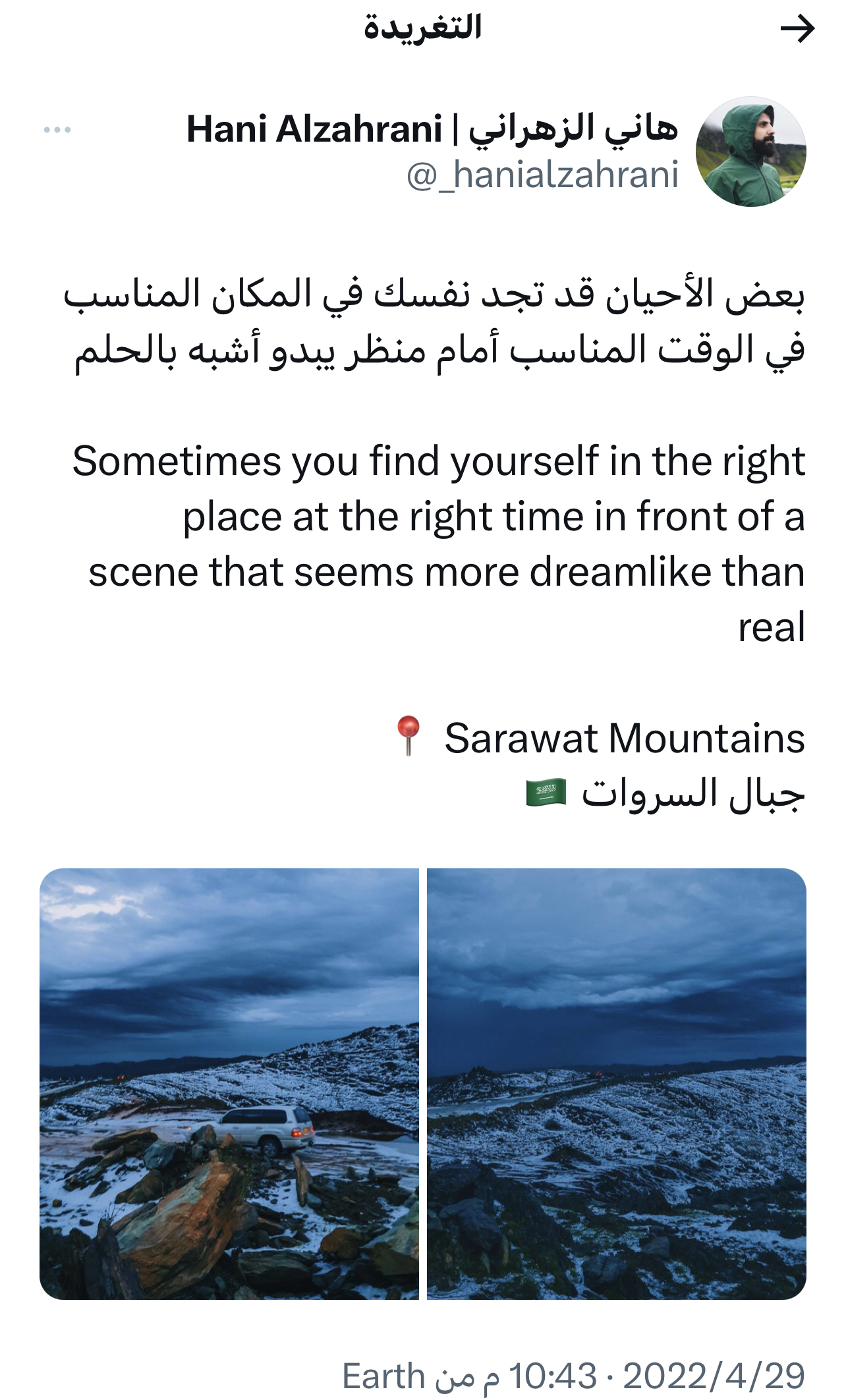Open the @_hanialzahrani profile handle
The width and height of the screenshot is (846, 1400).
point(542,175)
